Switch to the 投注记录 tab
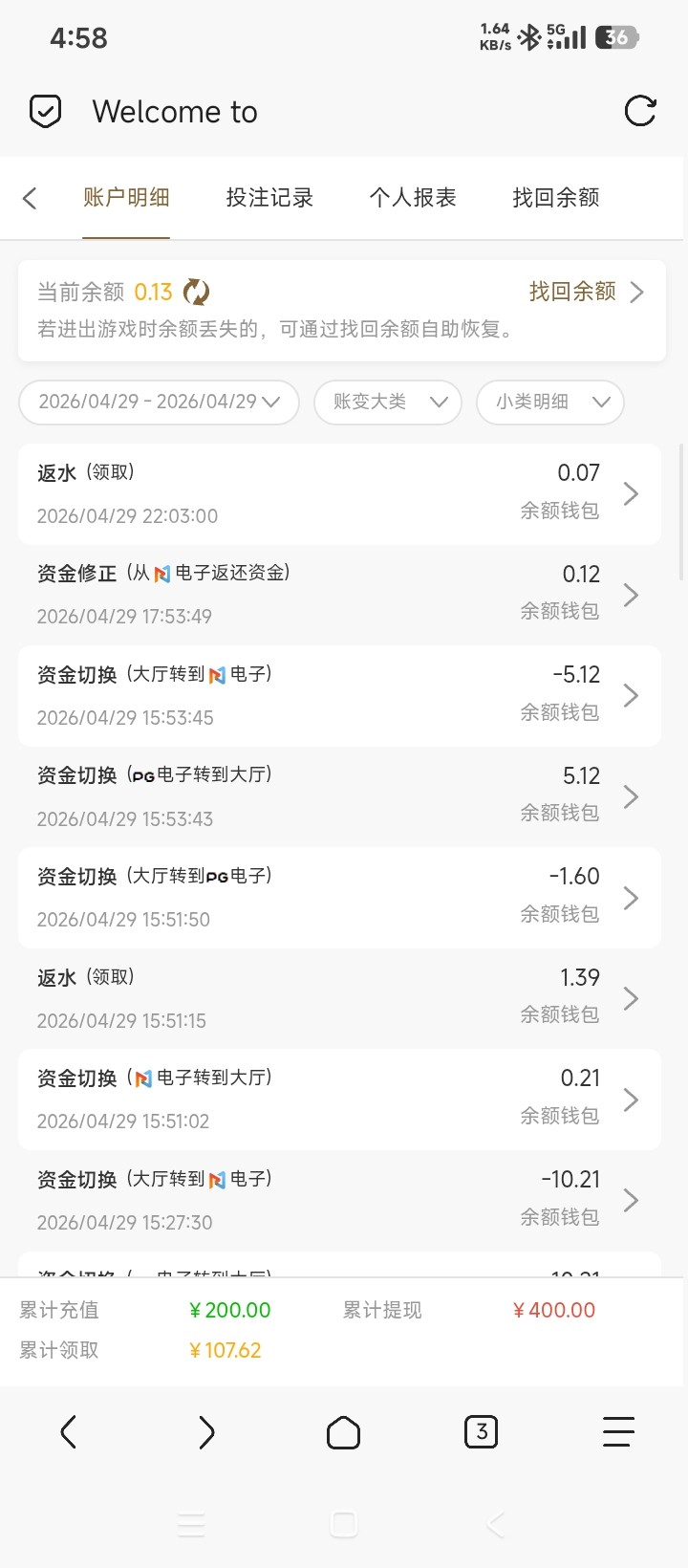Viewport: 688px width, 1568px height. coord(269,198)
